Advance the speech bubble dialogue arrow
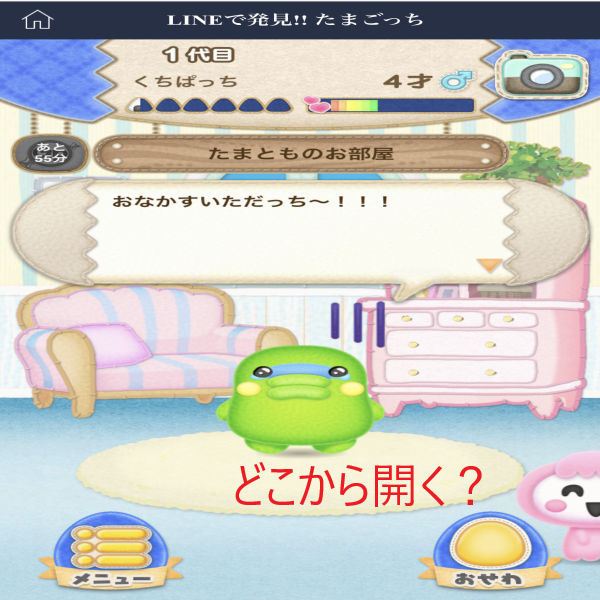This screenshot has width=600, height=600. point(488,266)
